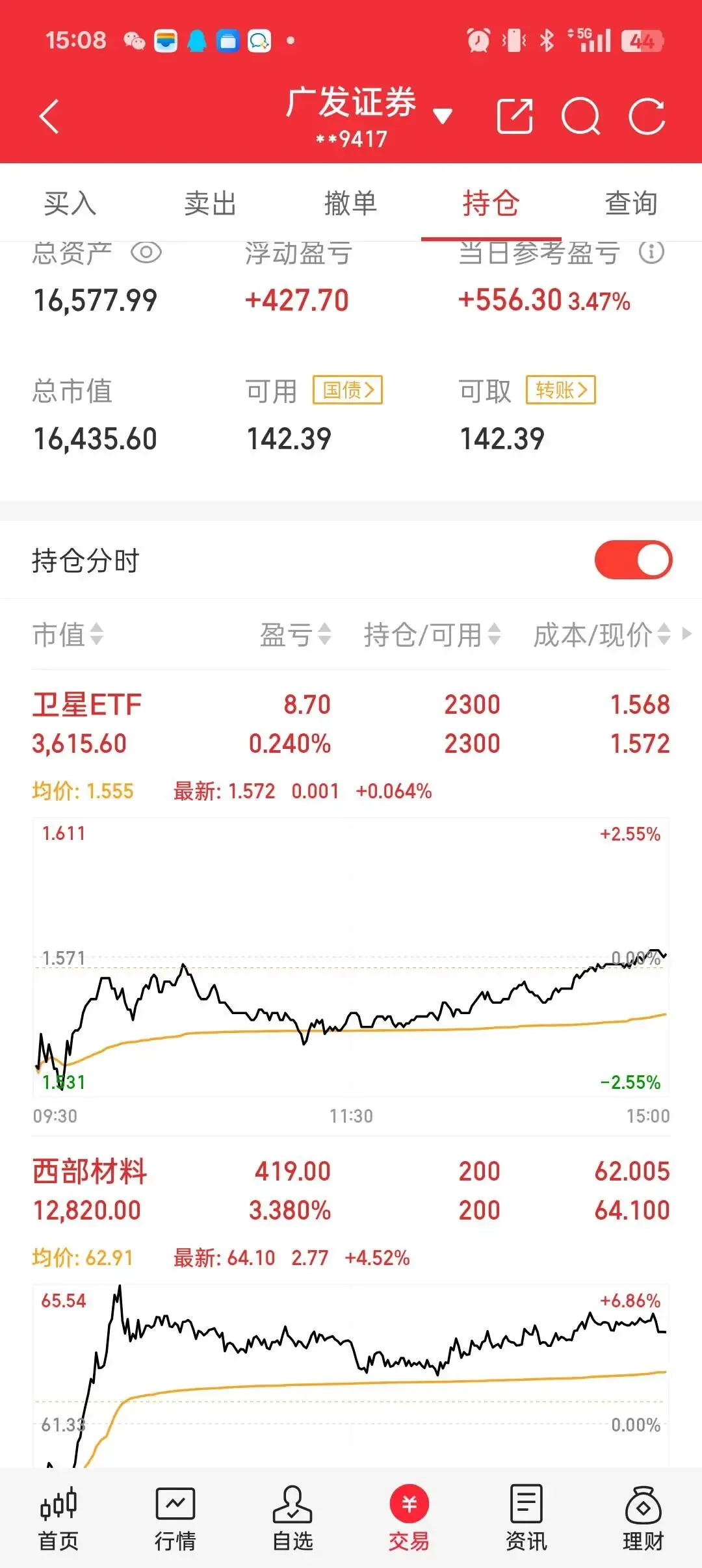702x1568 pixels.
Task: Hide total assets with the eye icon
Action: [x=146, y=252]
